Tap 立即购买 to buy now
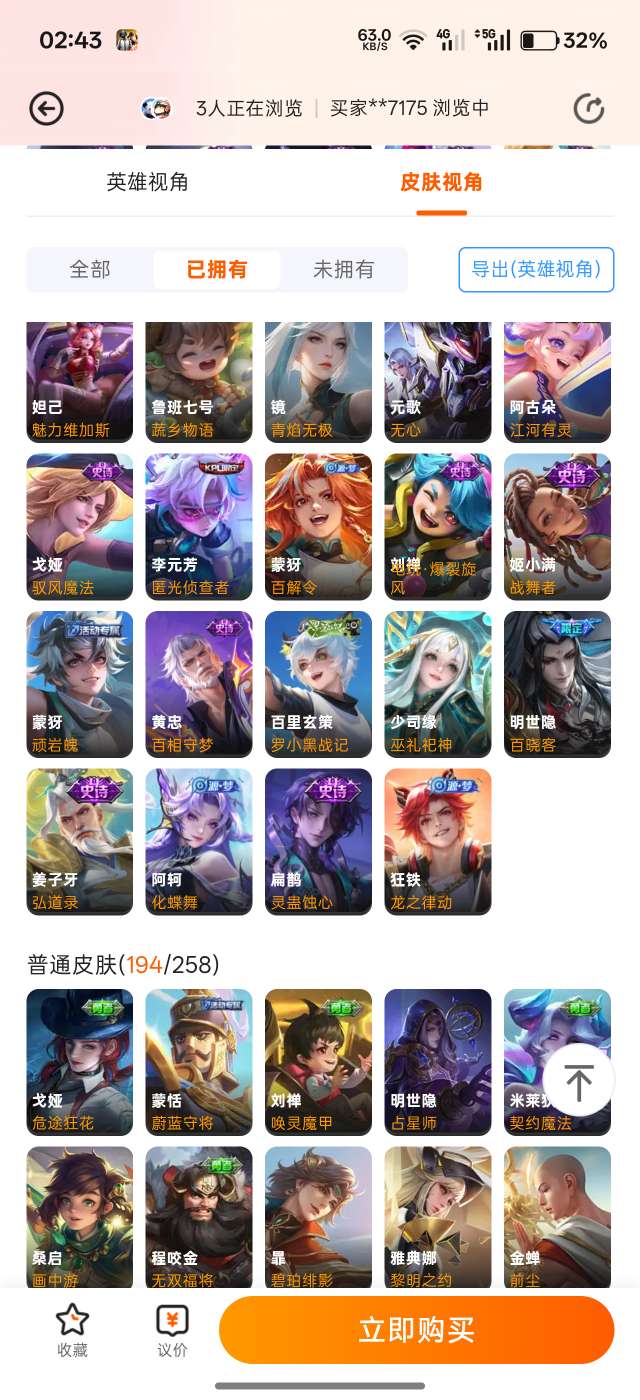Screen dimensions: 640x1400 [x=416, y=1330]
